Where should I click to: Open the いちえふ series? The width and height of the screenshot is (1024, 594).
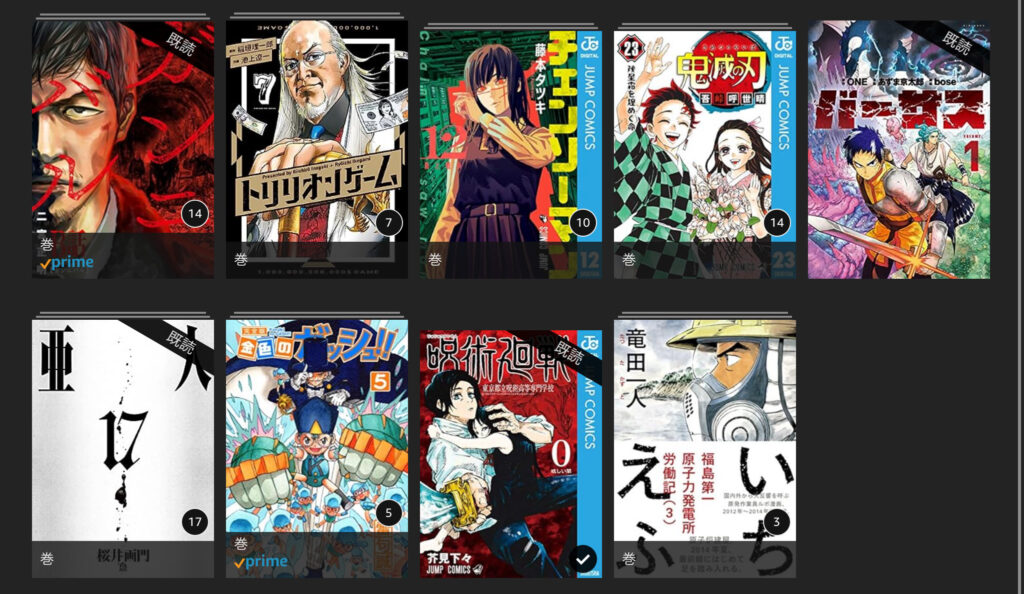pyautogui.click(x=704, y=448)
